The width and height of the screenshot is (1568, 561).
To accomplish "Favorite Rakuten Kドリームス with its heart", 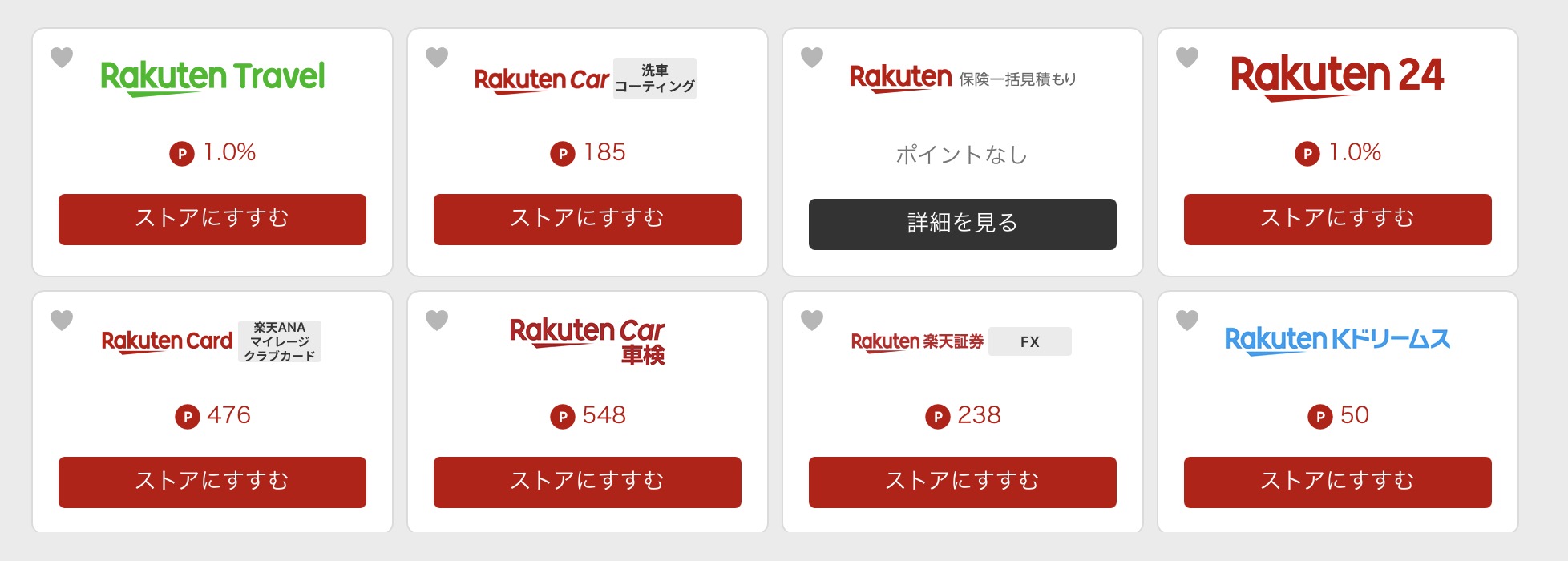I will [x=1187, y=320].
